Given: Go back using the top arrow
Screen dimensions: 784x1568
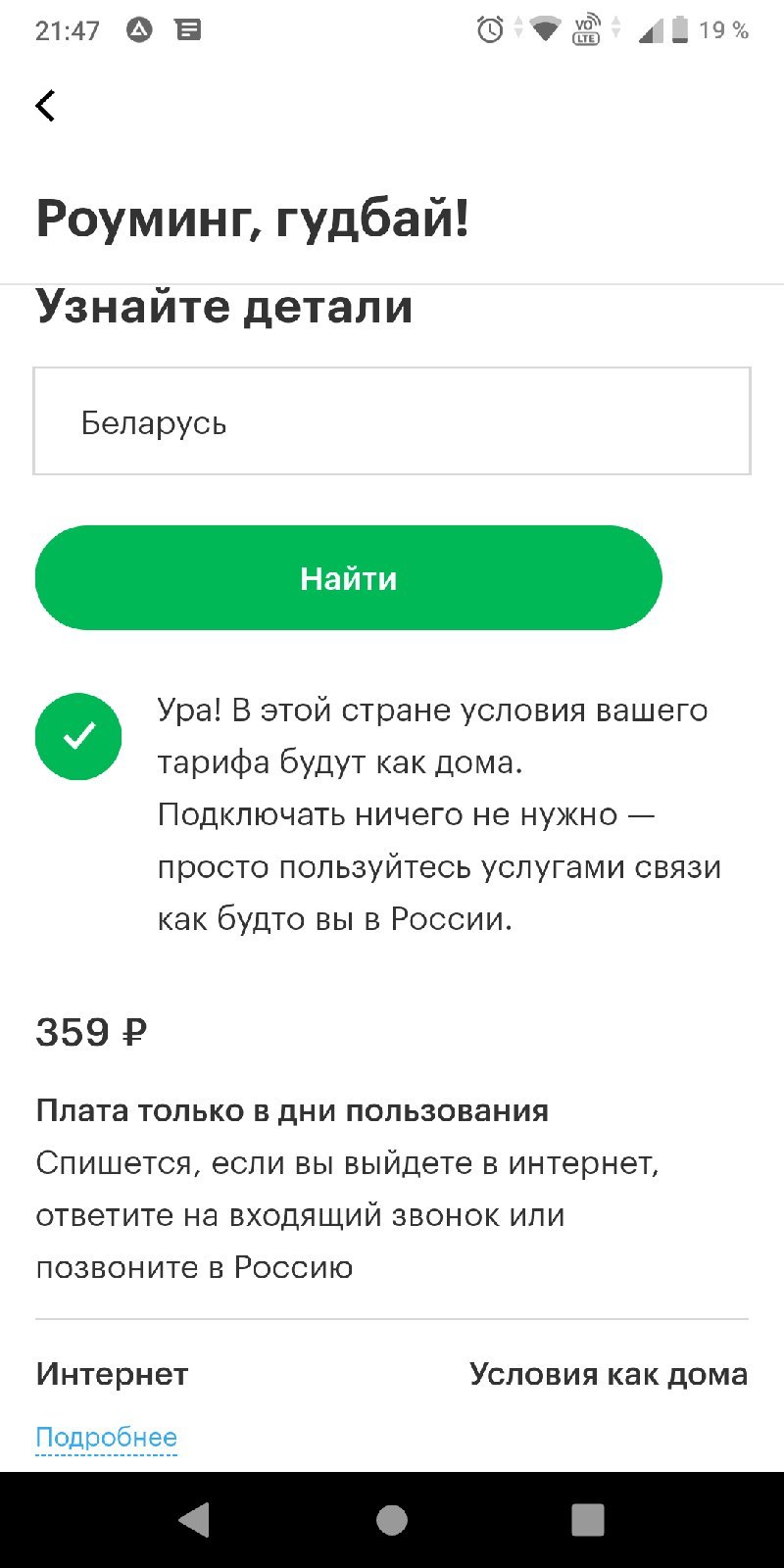Looking at the screenshot, I should pos(45,106).
